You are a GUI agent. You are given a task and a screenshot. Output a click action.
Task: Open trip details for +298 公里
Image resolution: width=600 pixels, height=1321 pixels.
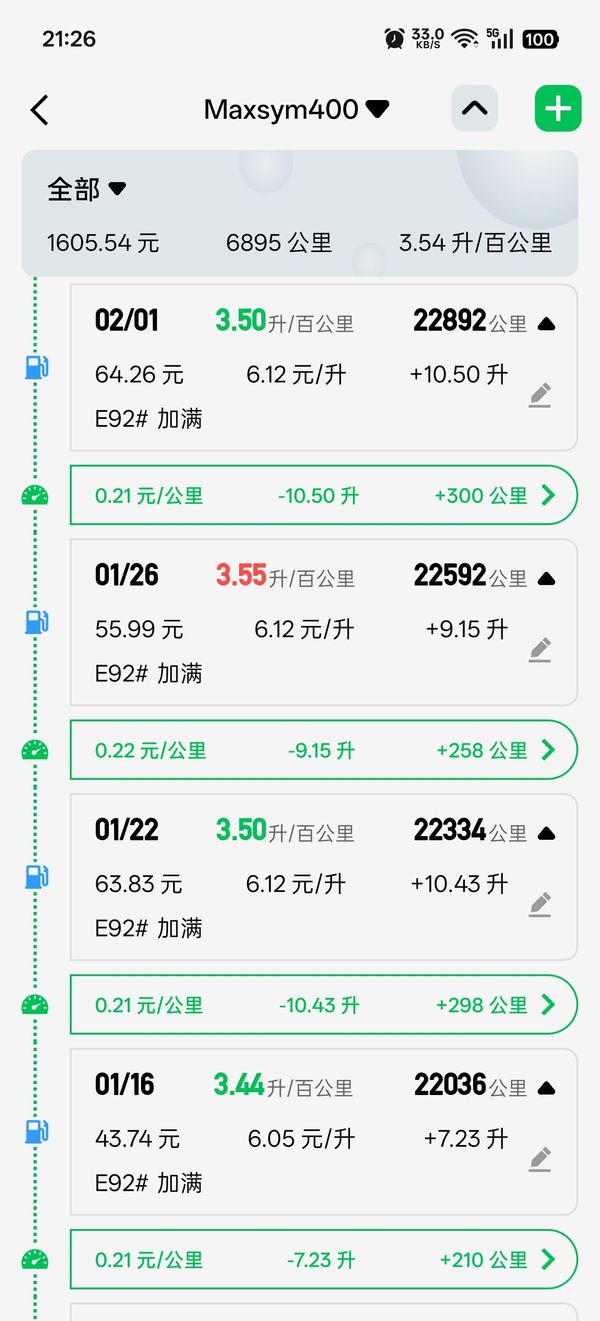pos(547,1005)
